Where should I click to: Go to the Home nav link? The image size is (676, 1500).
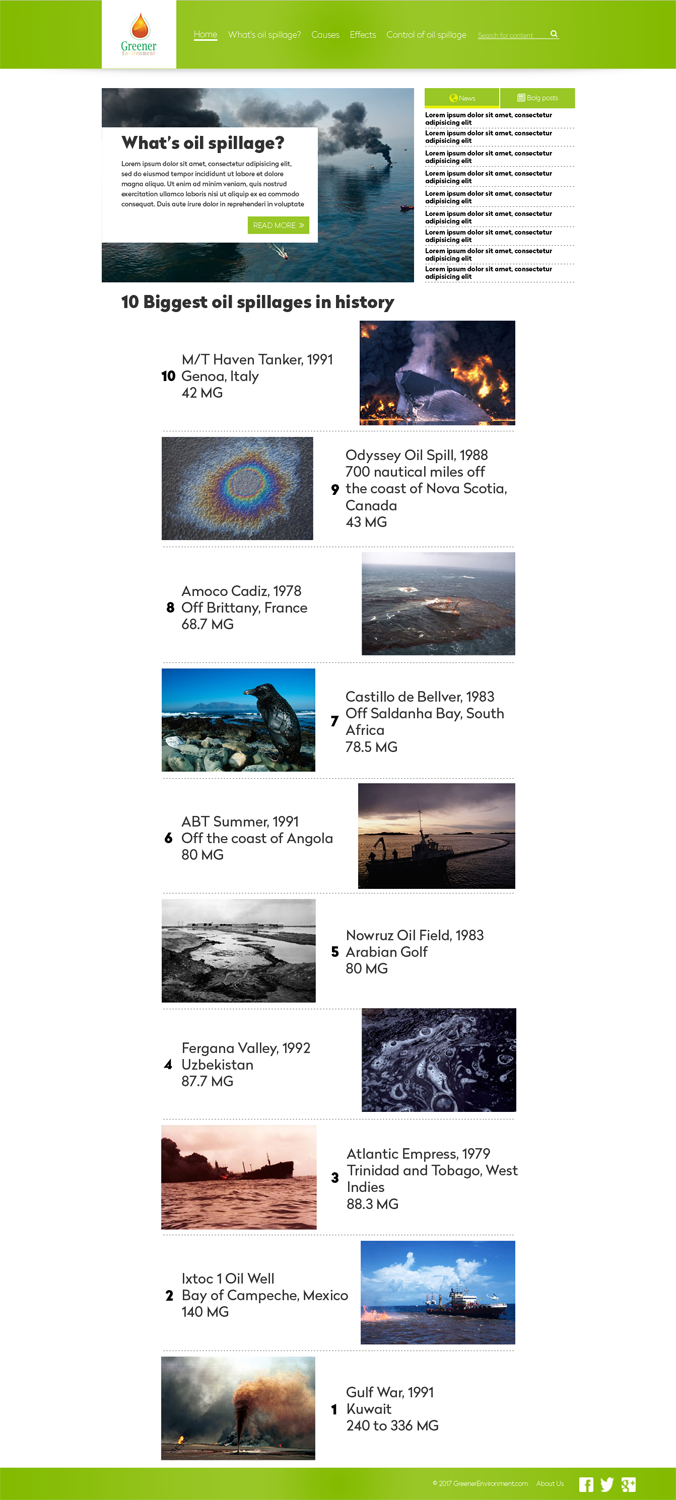click(205, 35)
